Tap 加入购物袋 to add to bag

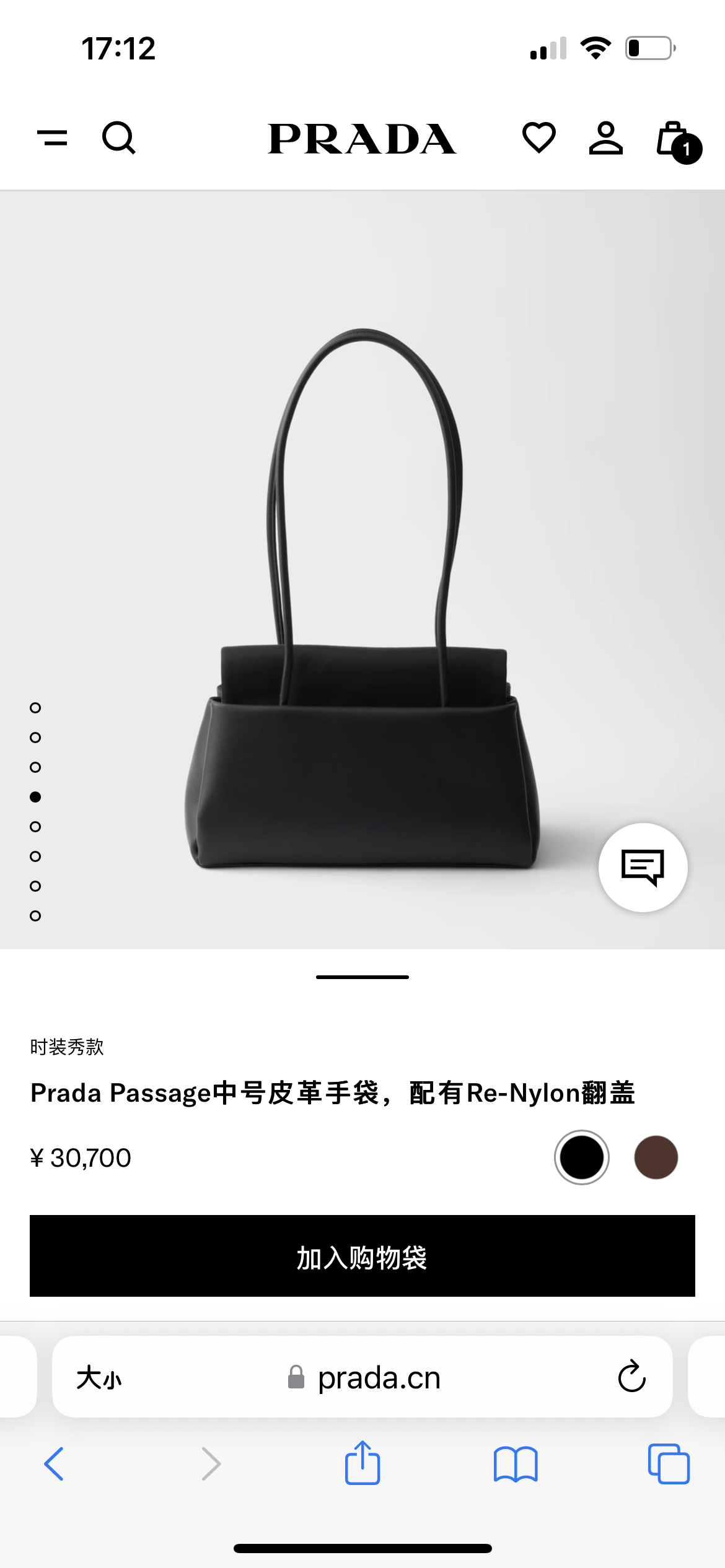pyautogui.click(x=362, y=1256)
